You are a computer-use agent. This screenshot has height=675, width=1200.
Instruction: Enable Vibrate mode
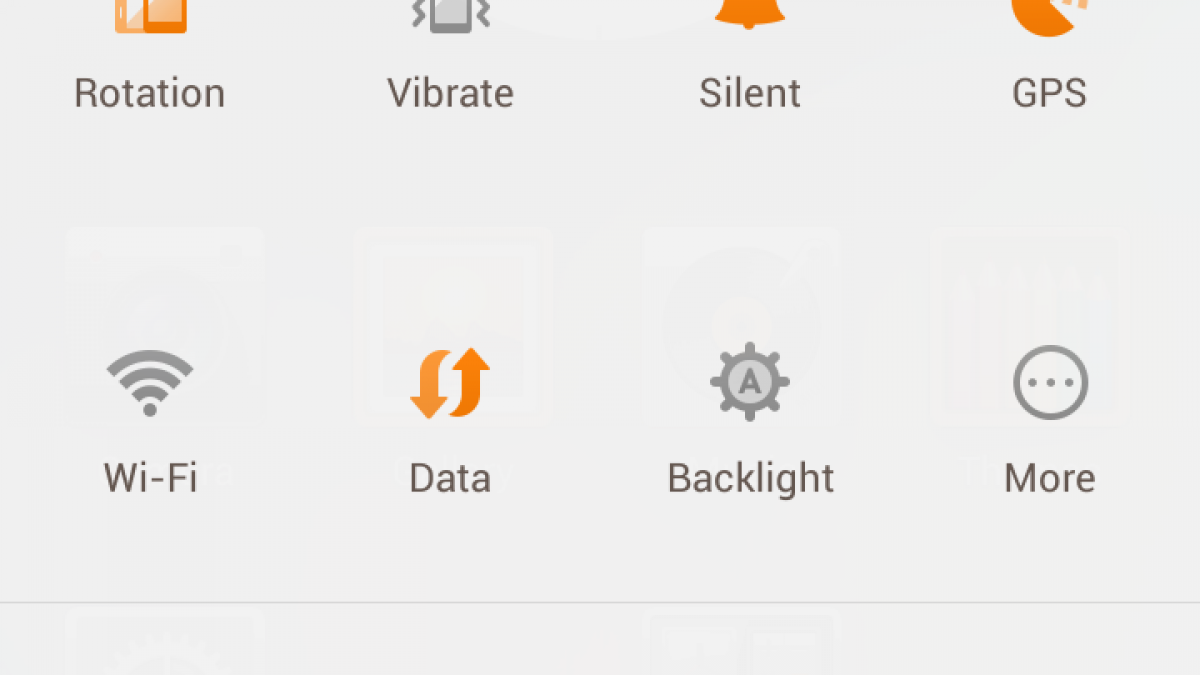tap(450, 40)
